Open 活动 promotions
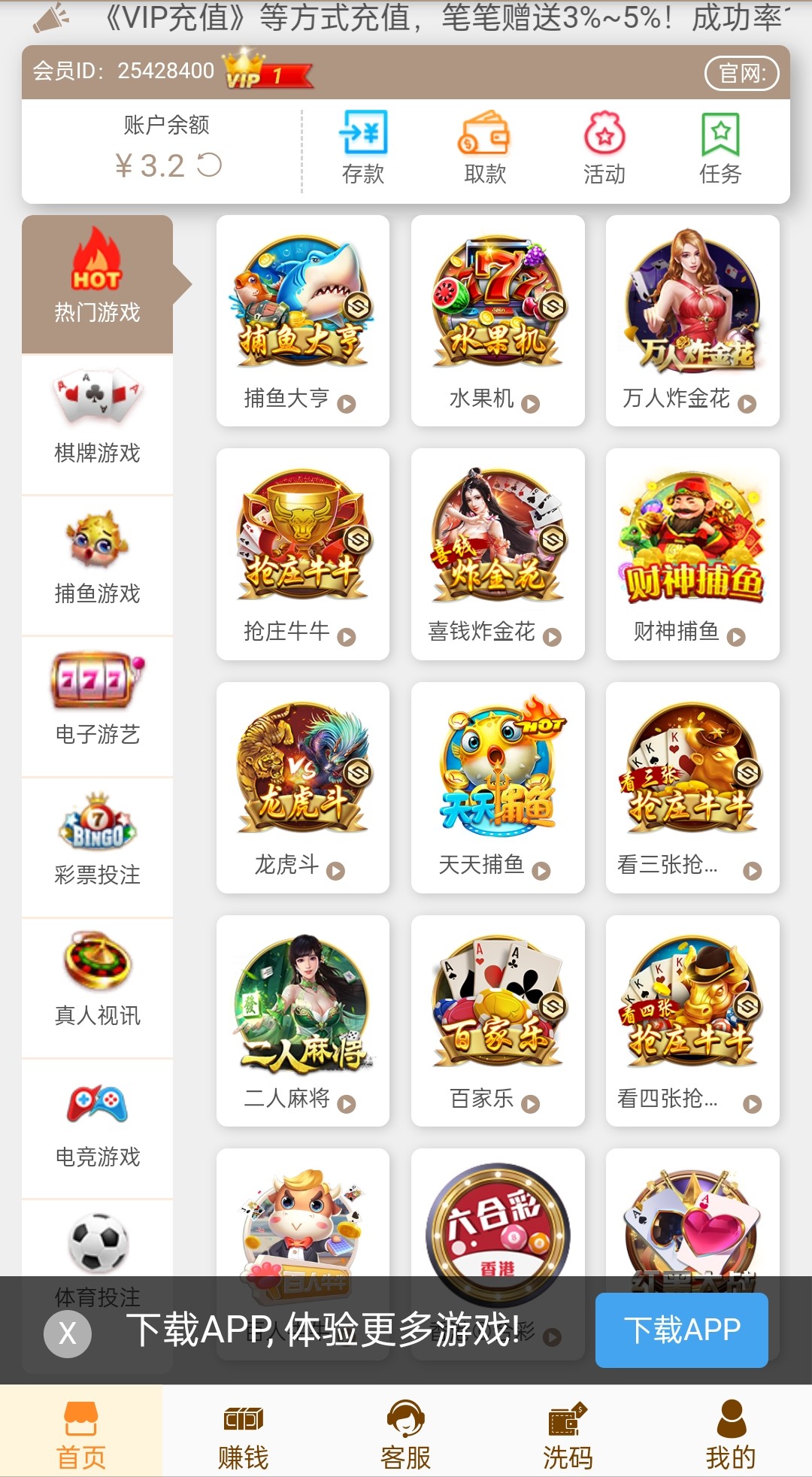The image size is (812, 1477). point(604,147)
